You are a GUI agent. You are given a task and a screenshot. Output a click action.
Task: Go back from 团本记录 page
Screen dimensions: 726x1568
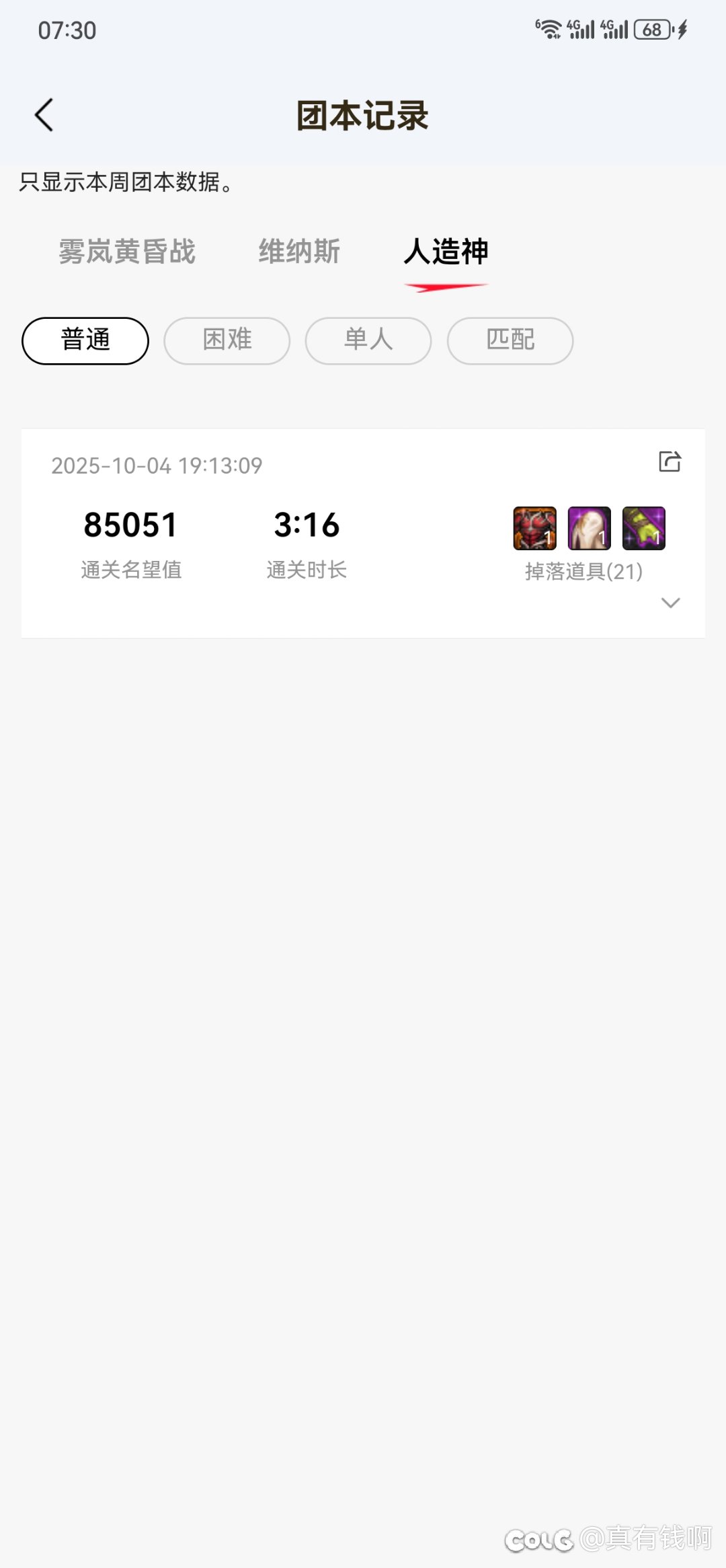pos(44,115)
